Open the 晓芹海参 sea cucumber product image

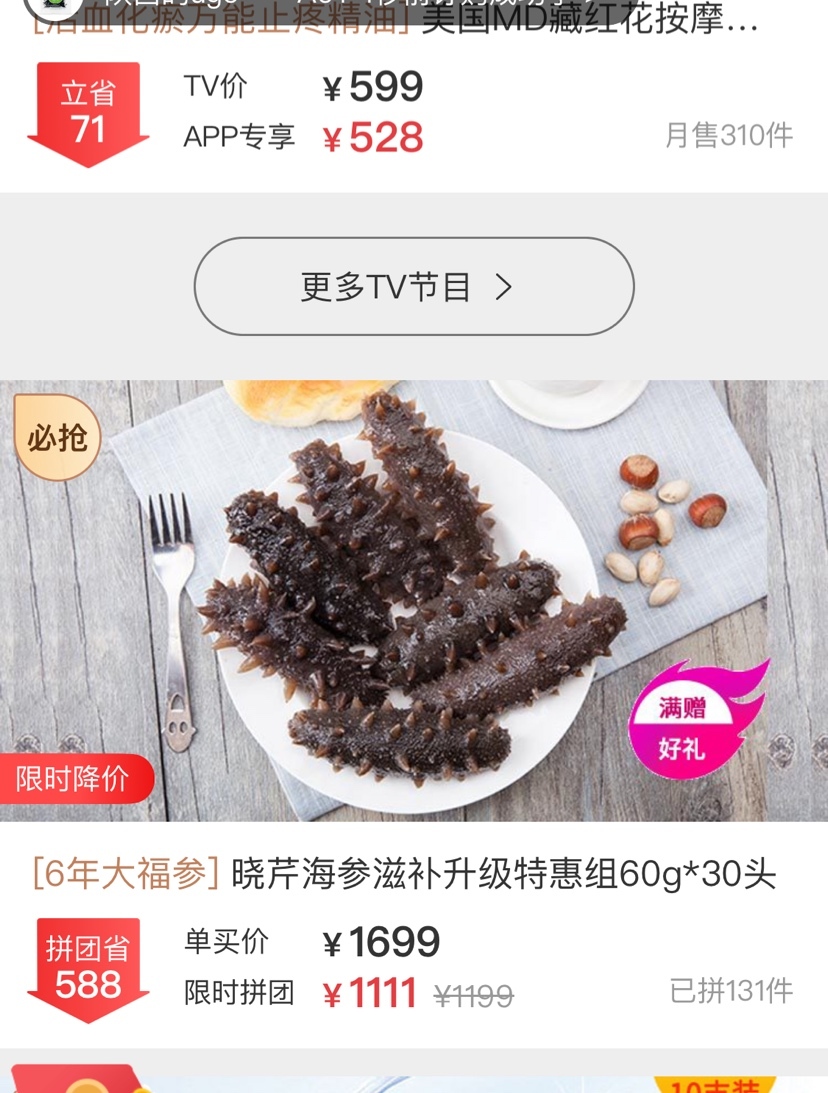point(413,600)
